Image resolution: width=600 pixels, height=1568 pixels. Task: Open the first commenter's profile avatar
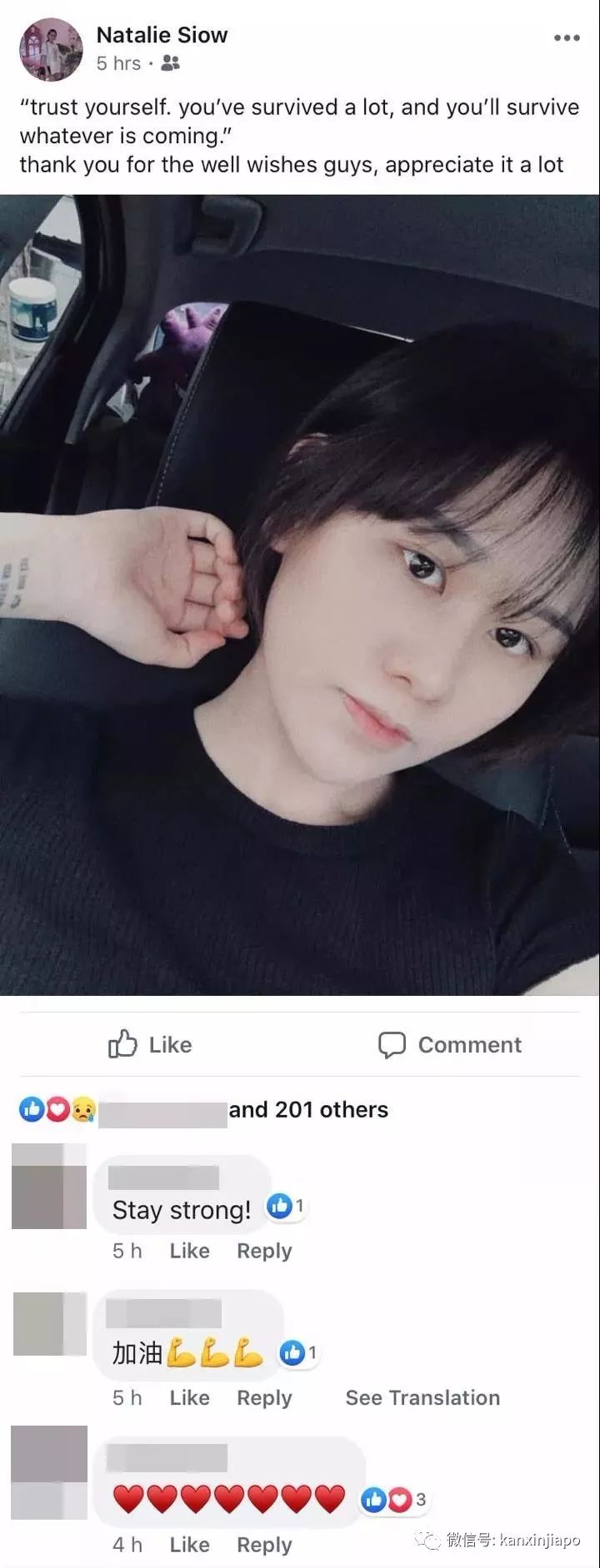click(47, 1187)
